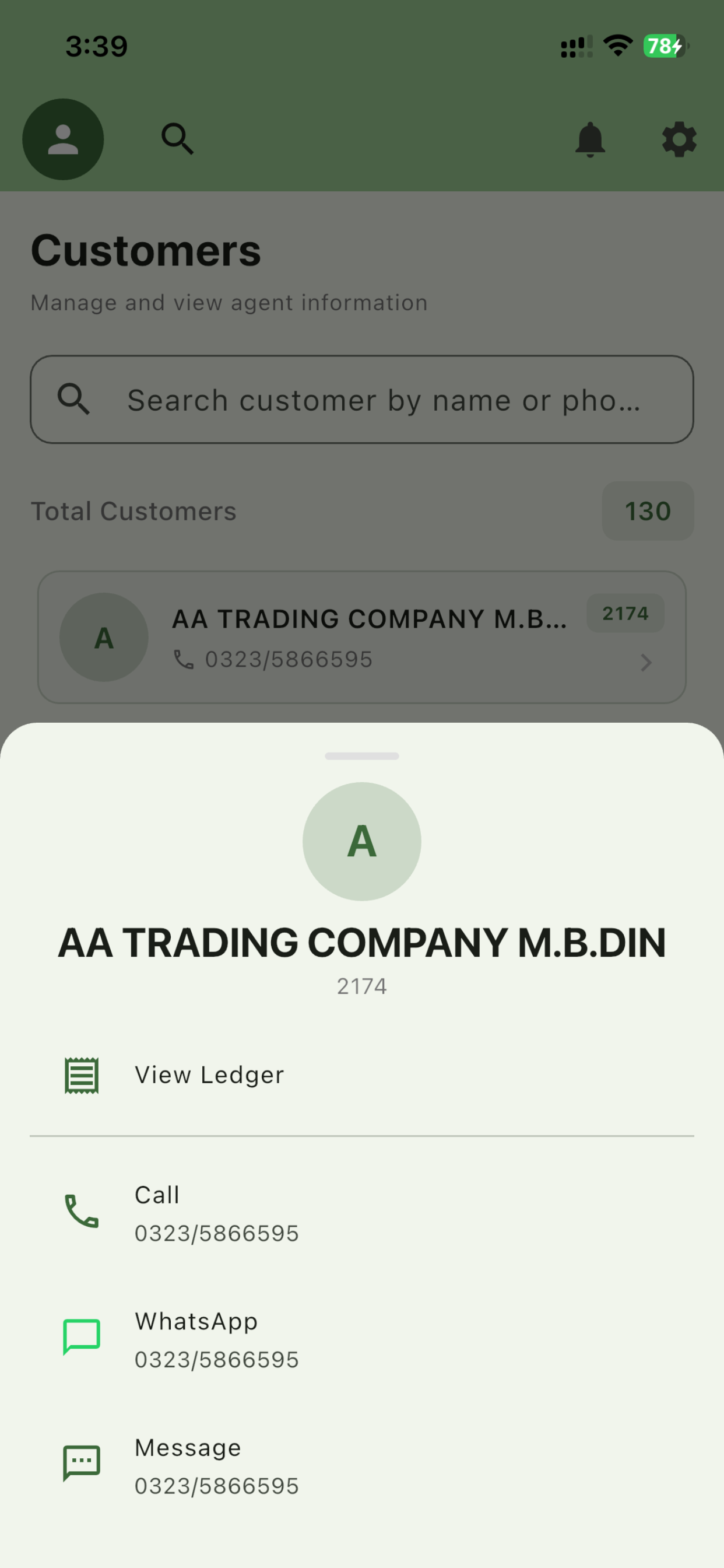Tap the 2174 badge on the customer card

(x=625, y=614)
